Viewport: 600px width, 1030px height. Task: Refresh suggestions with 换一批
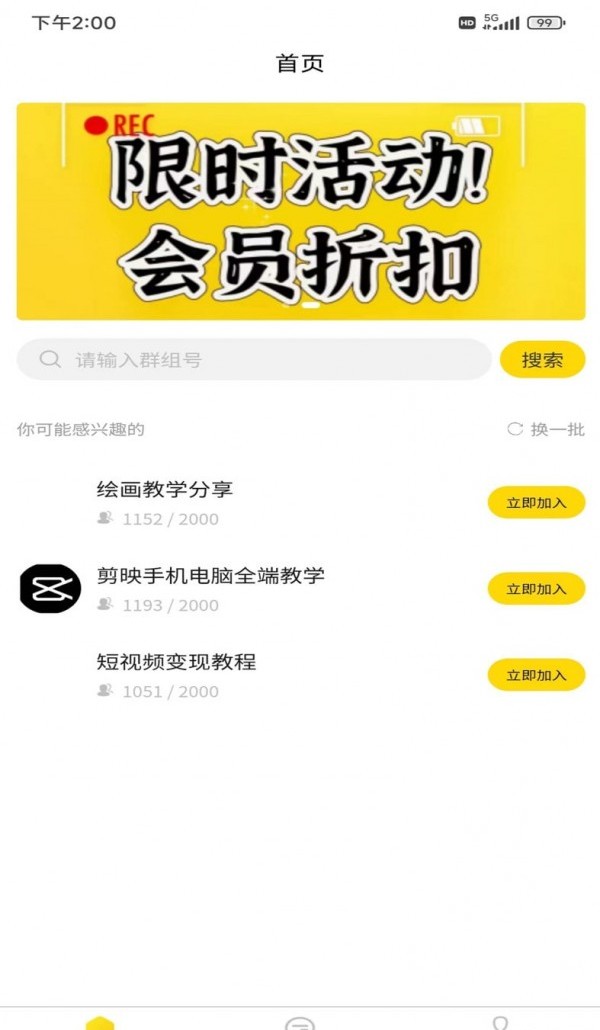coord(546,430)
